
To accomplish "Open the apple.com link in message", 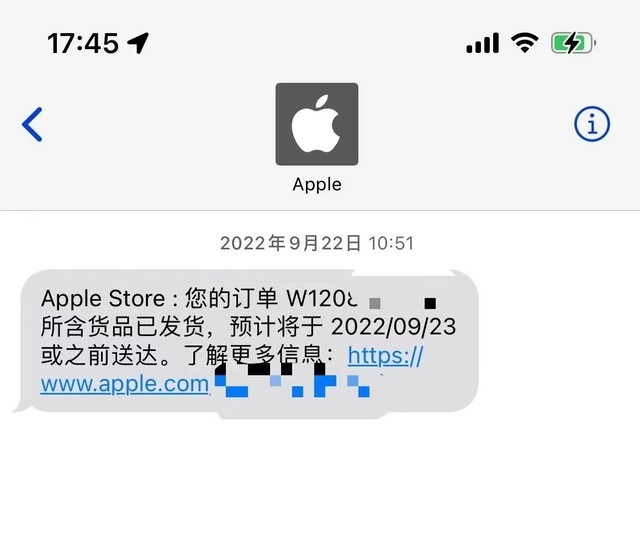I will coord(124,384).
